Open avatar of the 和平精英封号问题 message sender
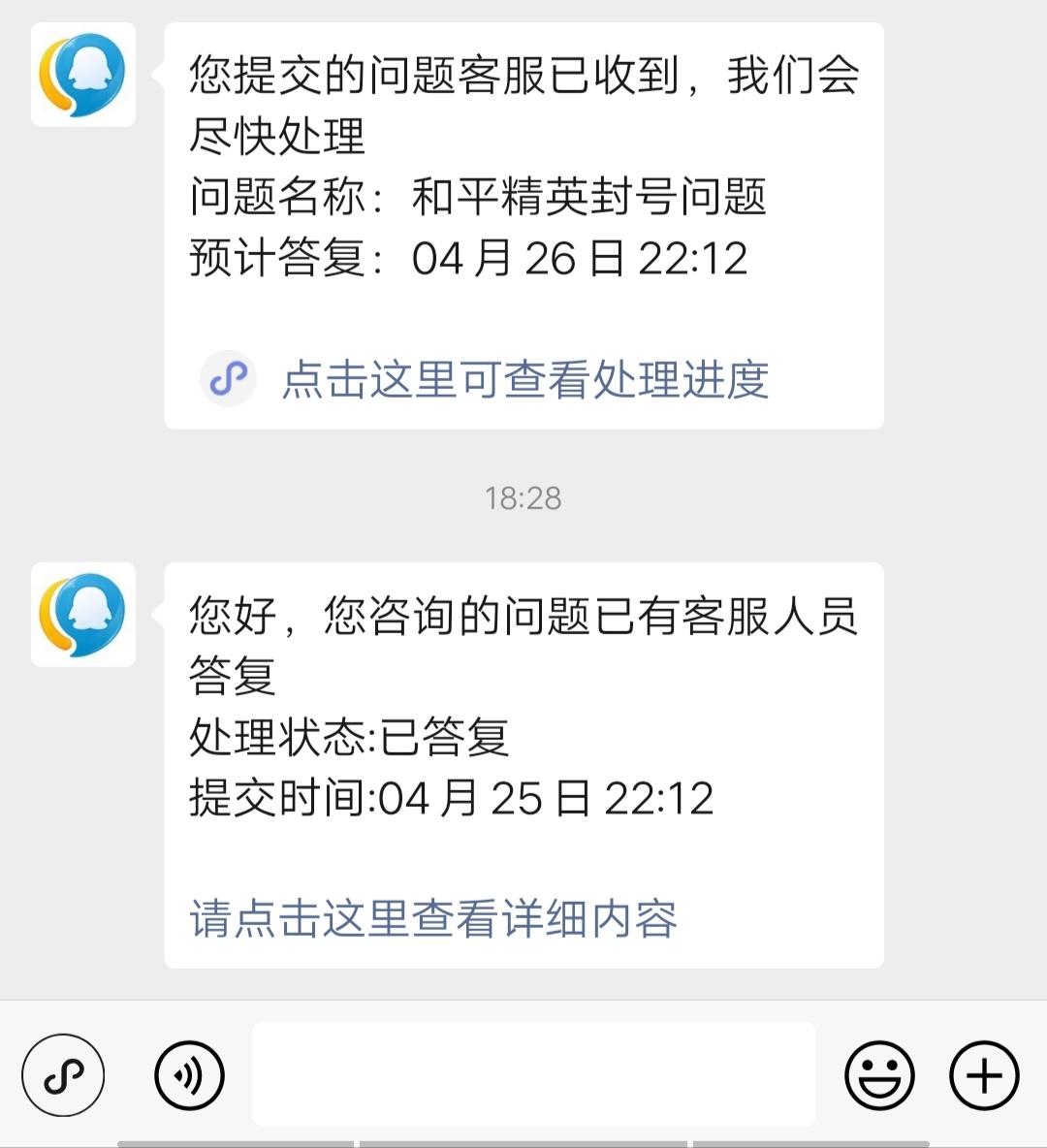This screenshot has height=1148, width=1047. 82,75
